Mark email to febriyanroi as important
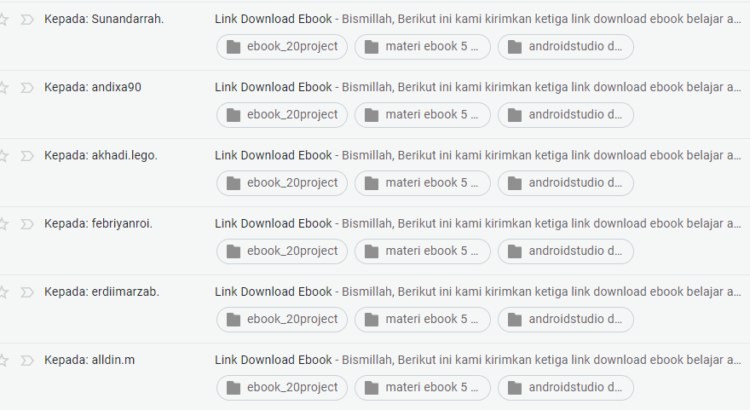Screen dimensions: 750x410 pos(27,224)
